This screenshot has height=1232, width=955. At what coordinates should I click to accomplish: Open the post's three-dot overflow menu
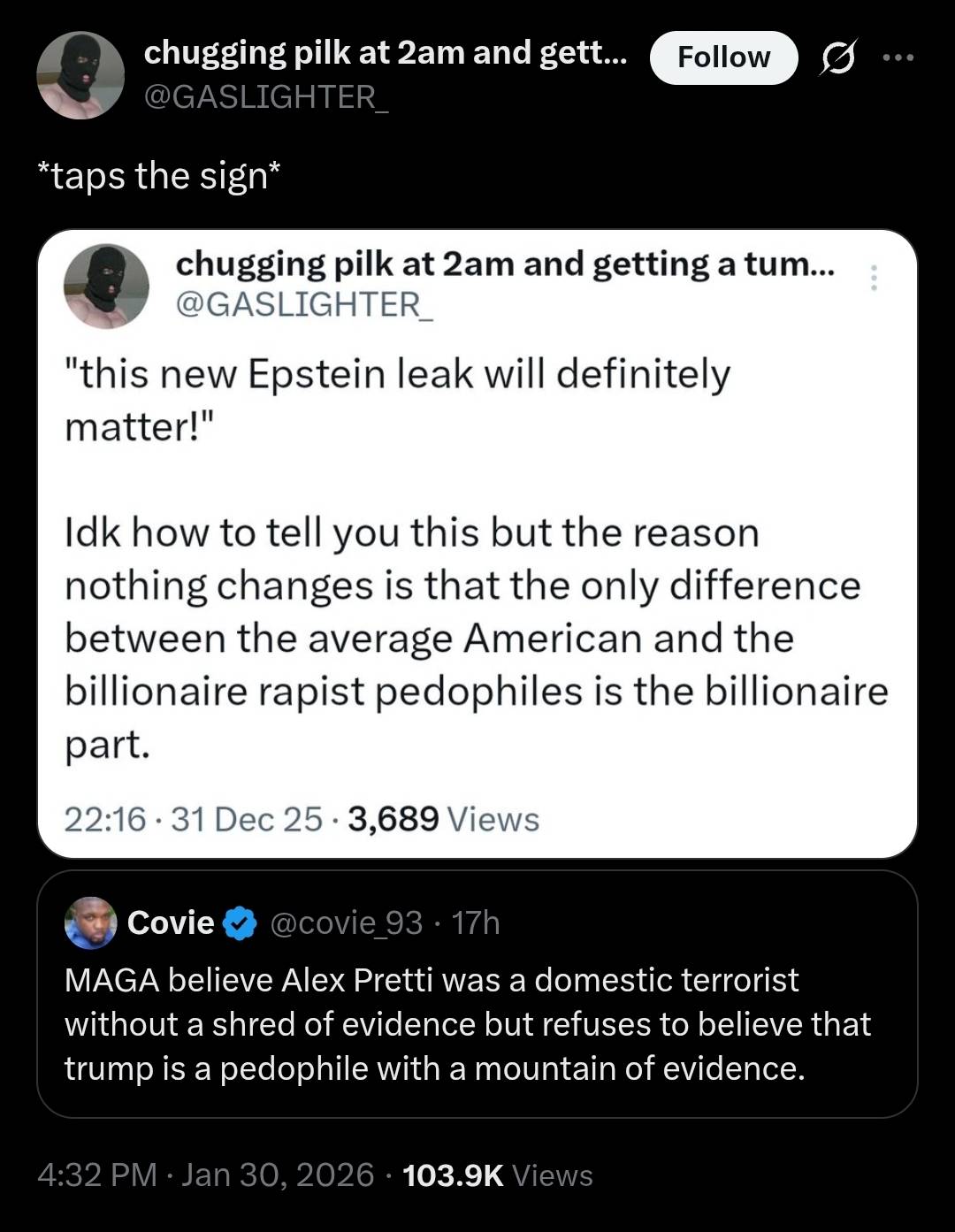(x=898, y=58)
